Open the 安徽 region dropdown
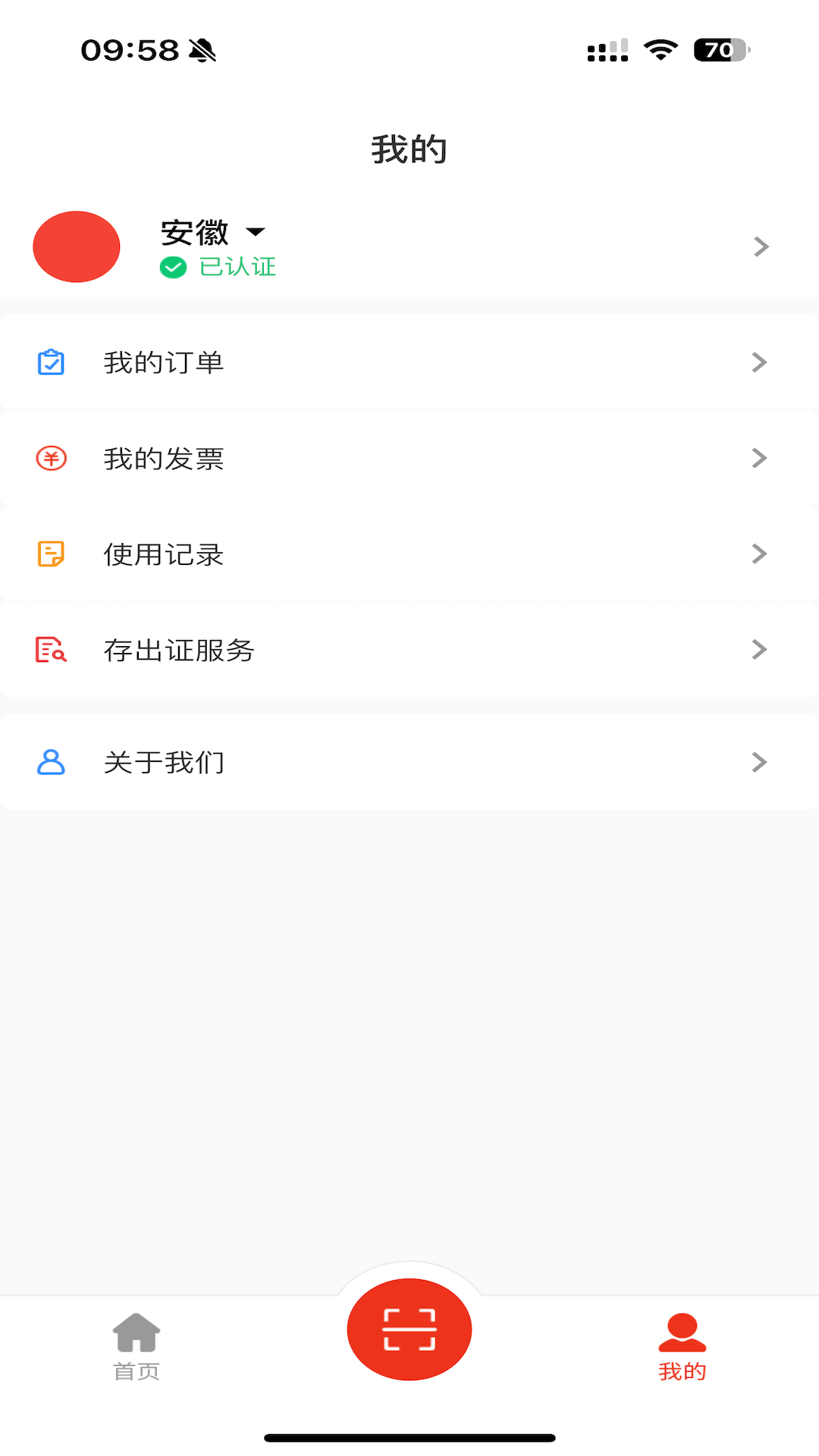This screenshot has width=819, height=1456. (212, 232)
